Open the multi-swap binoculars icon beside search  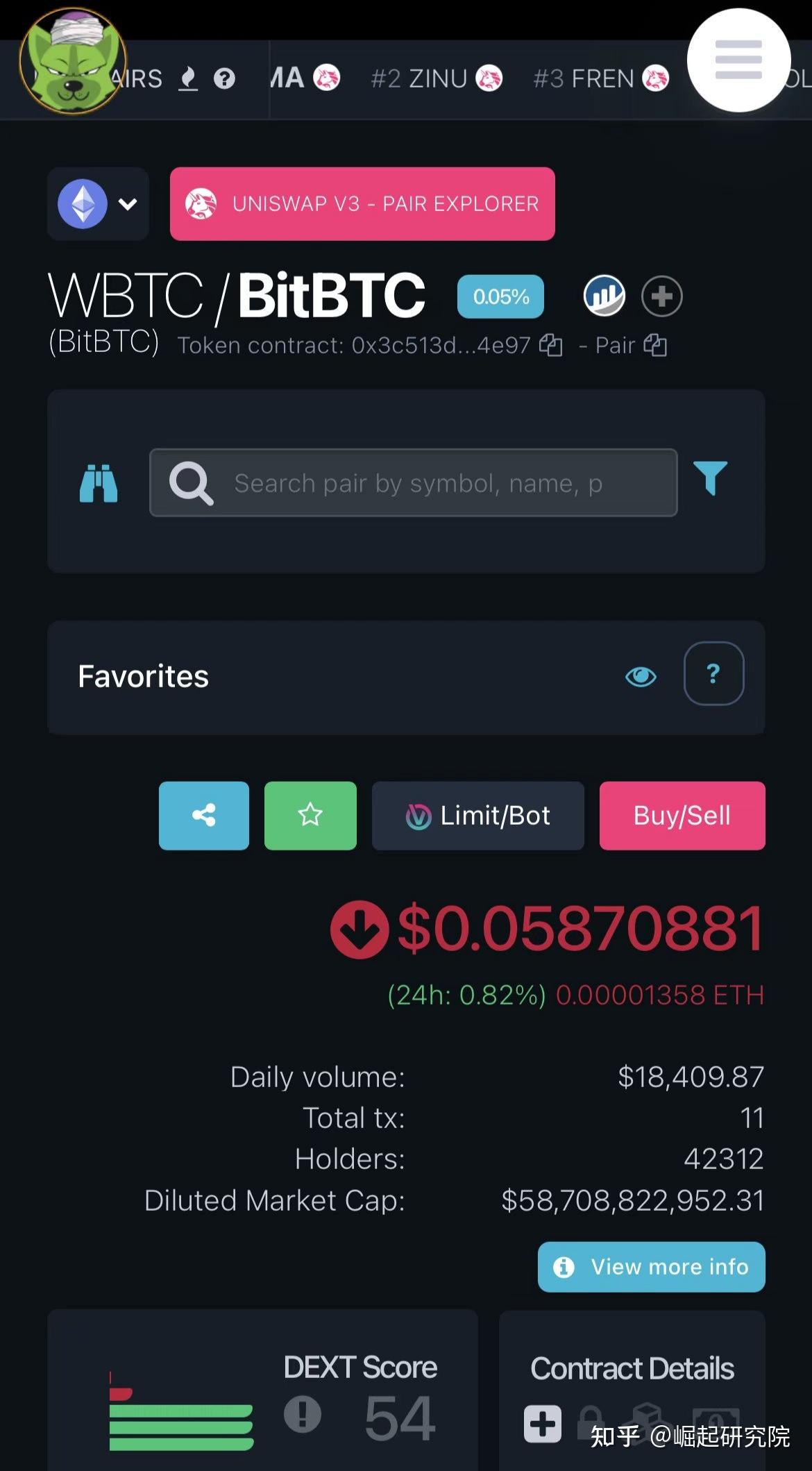(x=99, y=482)
